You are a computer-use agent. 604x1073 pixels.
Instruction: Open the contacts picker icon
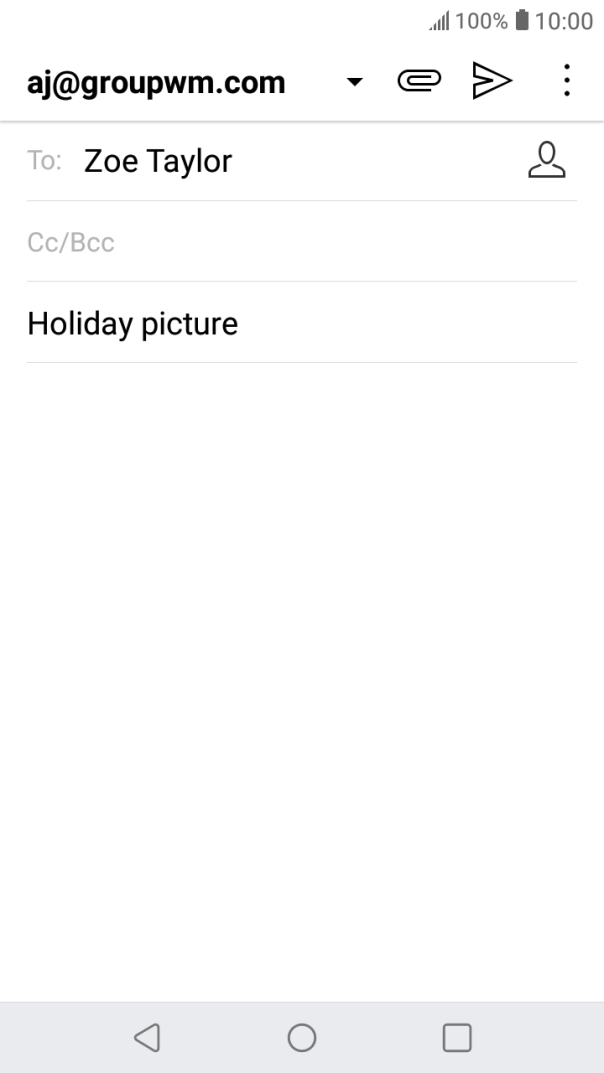547,160
